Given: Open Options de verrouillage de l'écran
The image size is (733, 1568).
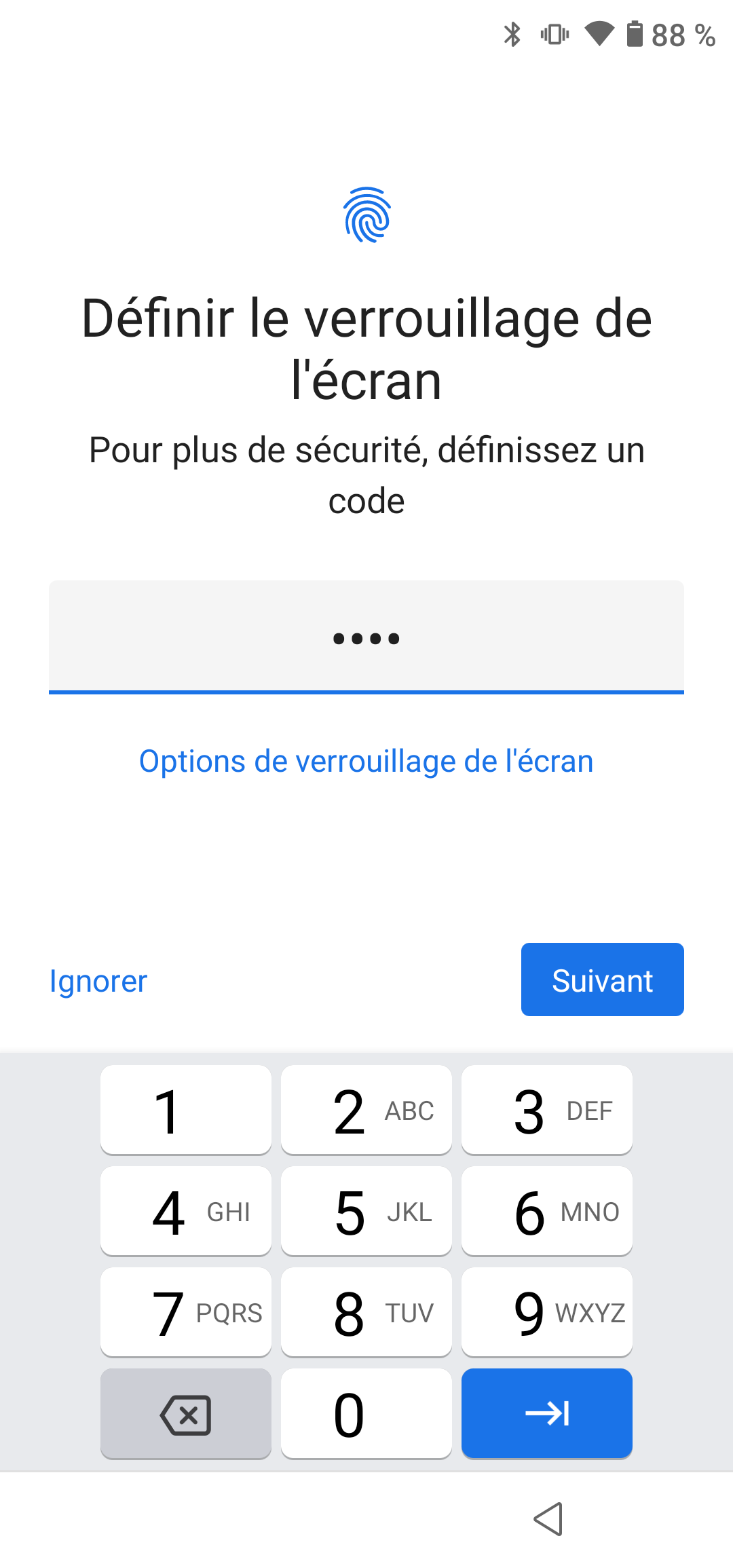Looking at the screenshot, I should pyautogui.click(x=366, y=762).
